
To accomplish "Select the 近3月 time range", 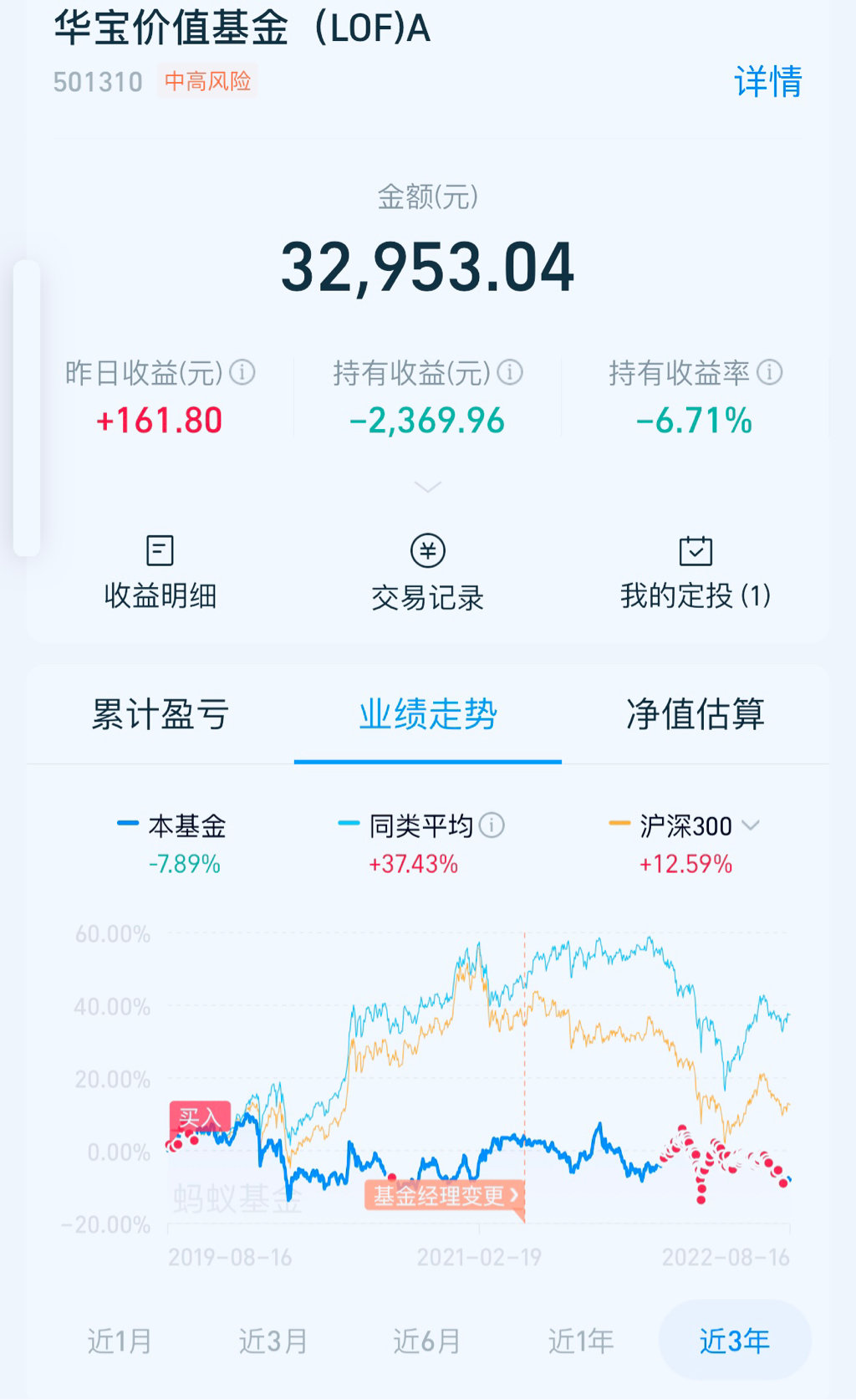I will (273, 1341).
